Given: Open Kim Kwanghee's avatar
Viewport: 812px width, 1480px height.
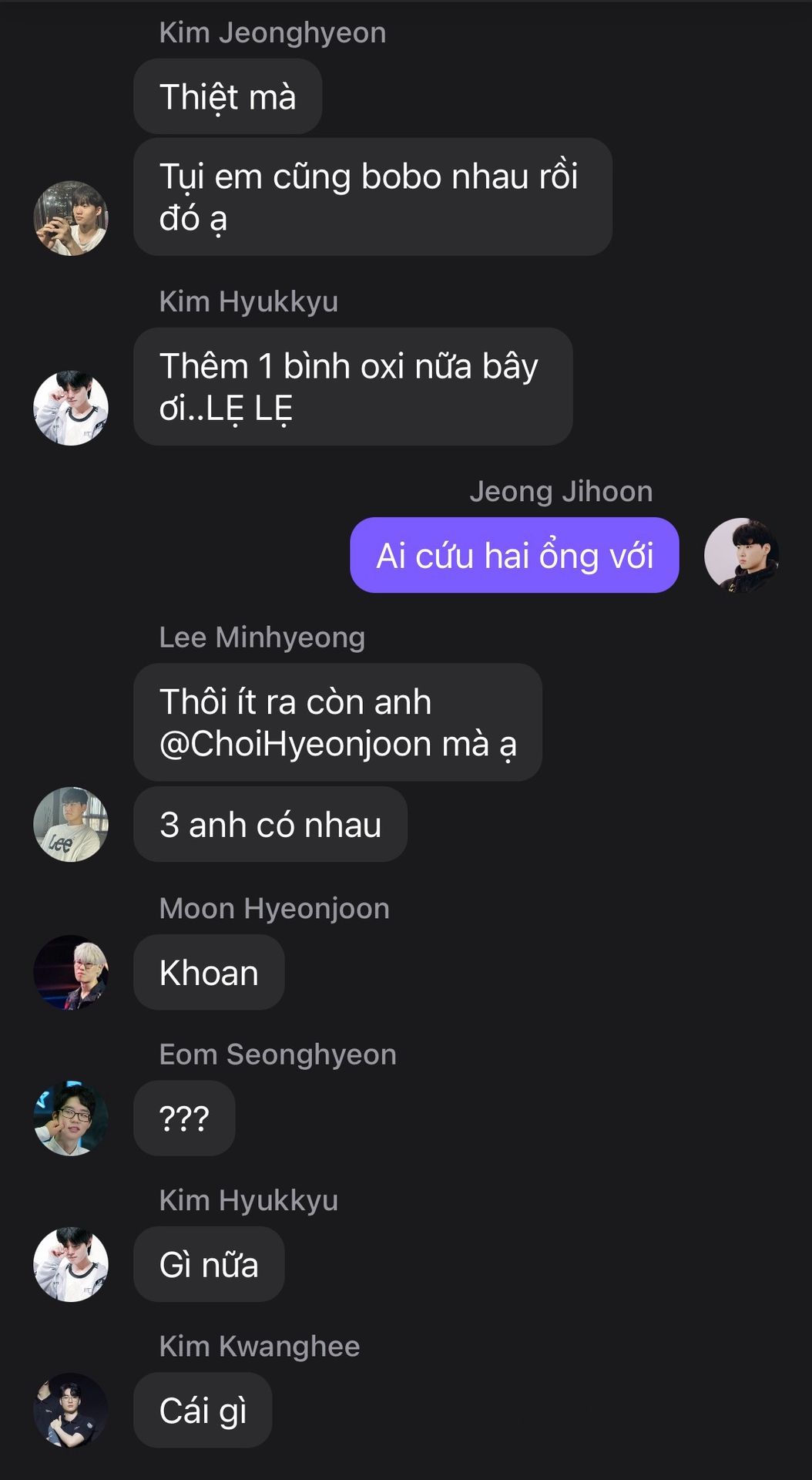Looking at the screenshot, I should [71, 1410].
